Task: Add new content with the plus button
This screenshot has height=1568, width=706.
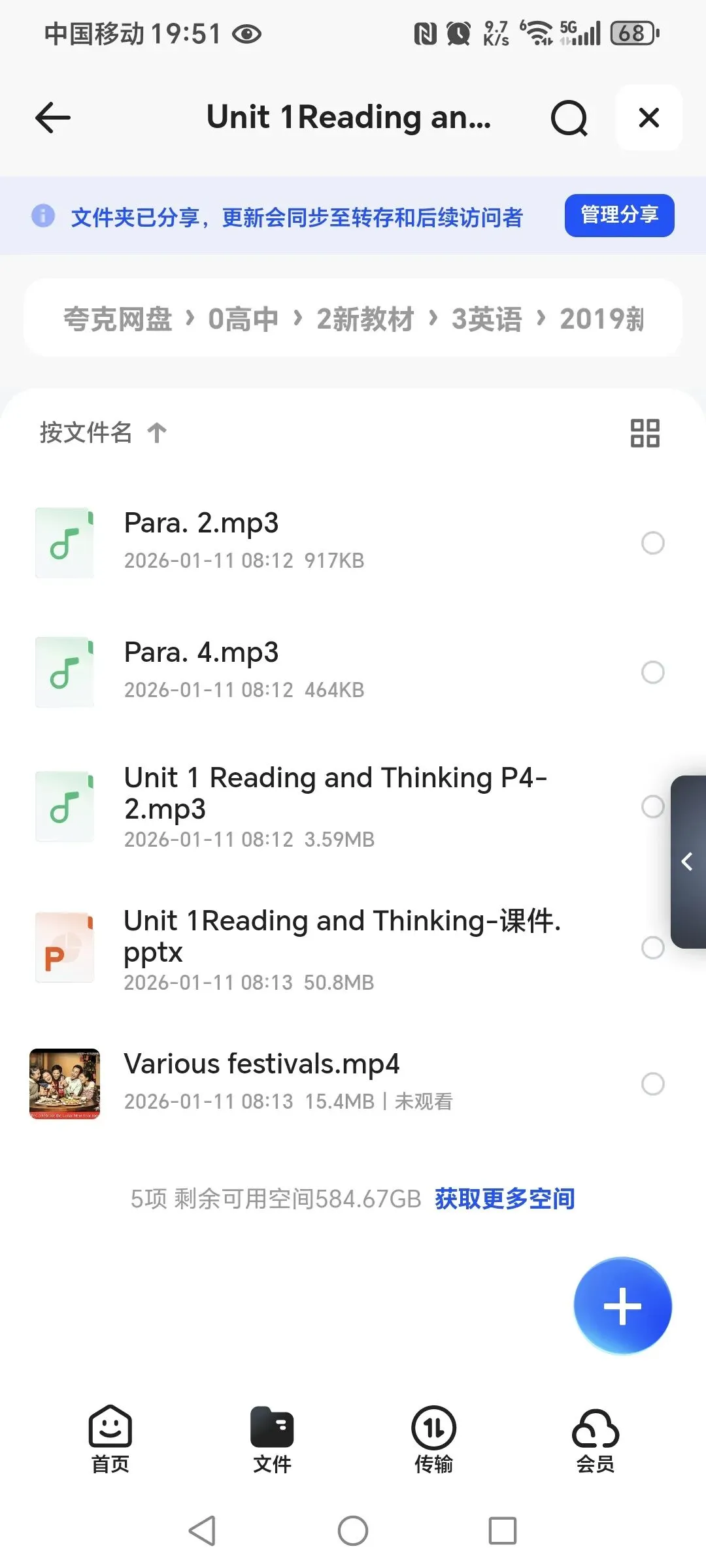Action: [x=622, y=1306]
